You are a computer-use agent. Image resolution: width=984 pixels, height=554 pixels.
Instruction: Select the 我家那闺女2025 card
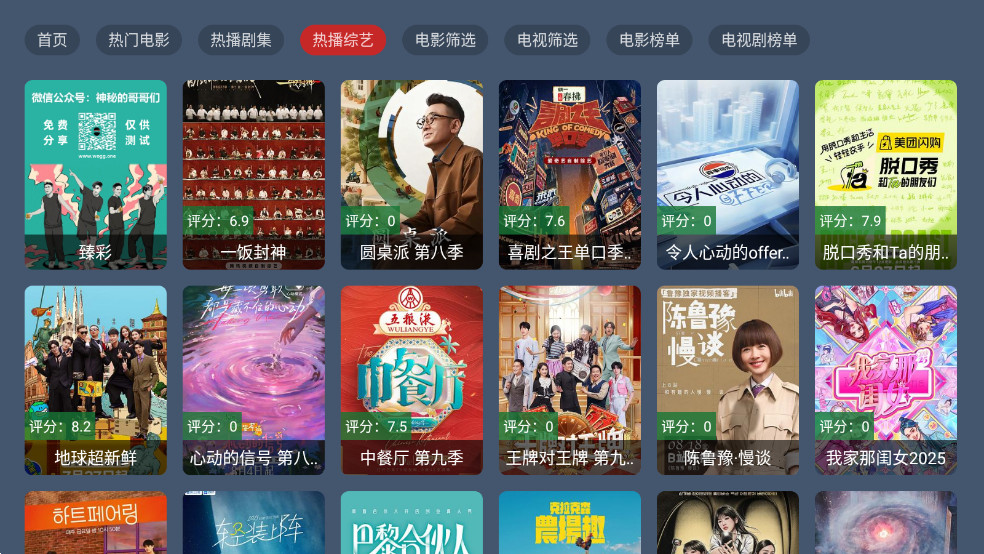[886, 380]
